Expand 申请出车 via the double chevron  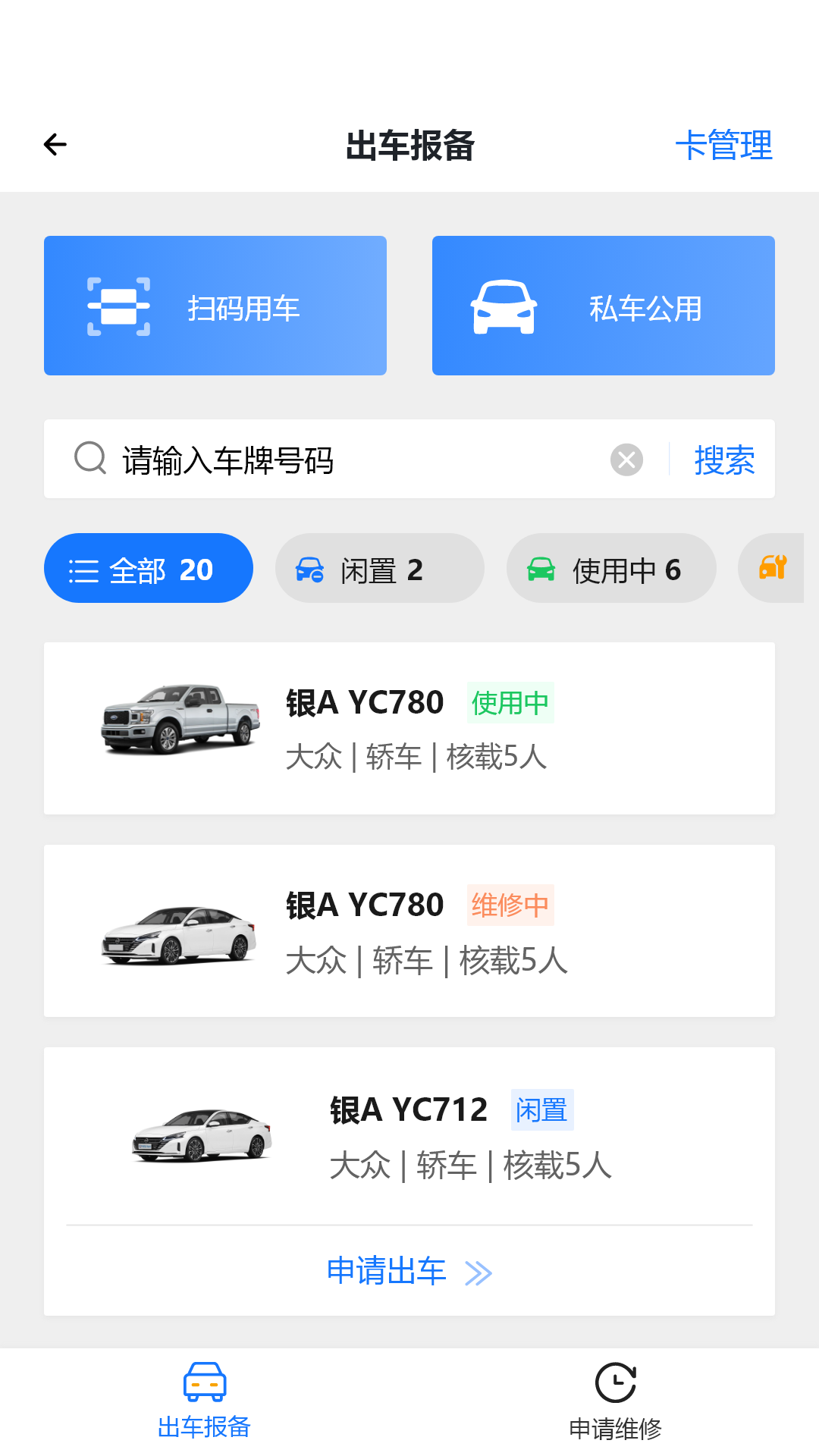click(479, 1272)
